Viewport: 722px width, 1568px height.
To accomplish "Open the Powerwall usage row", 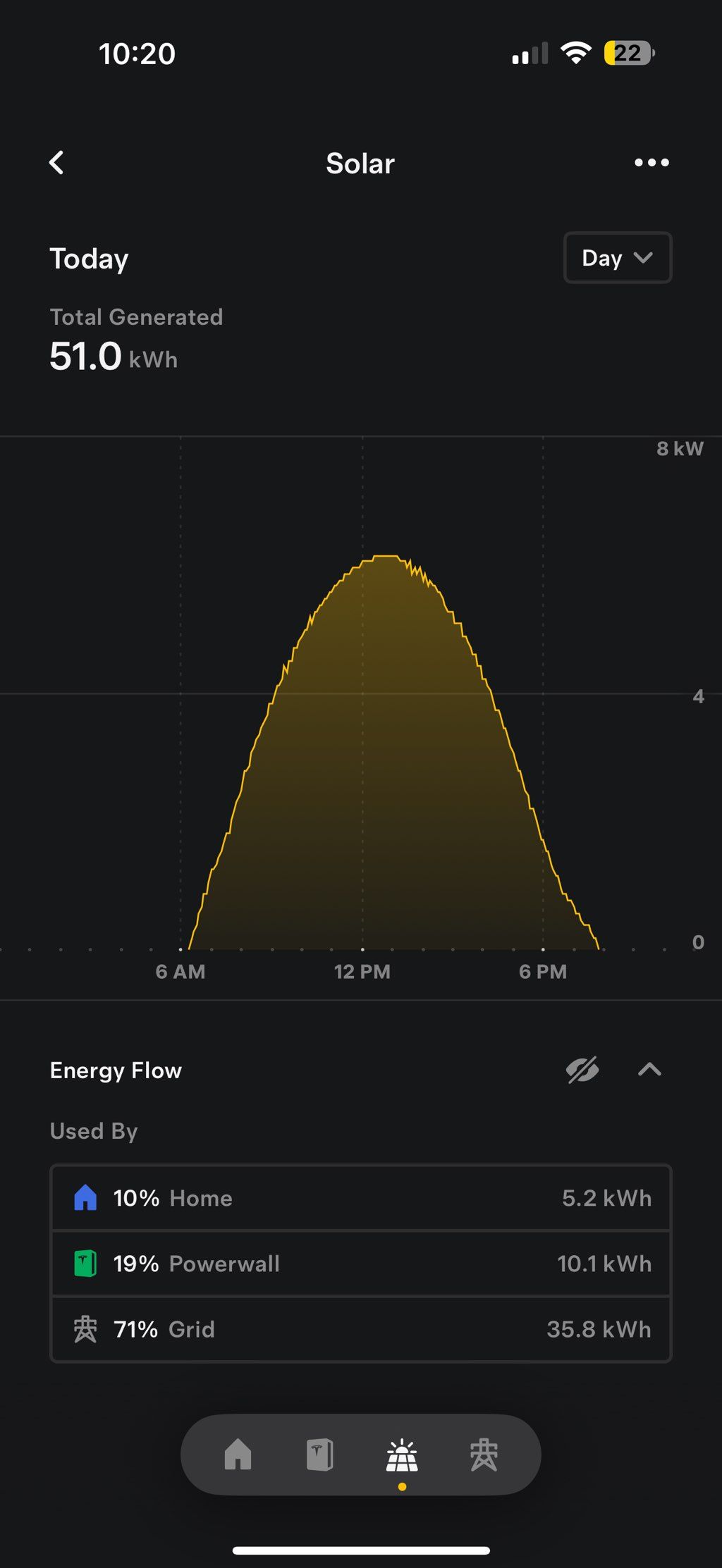I will 361,1264.
